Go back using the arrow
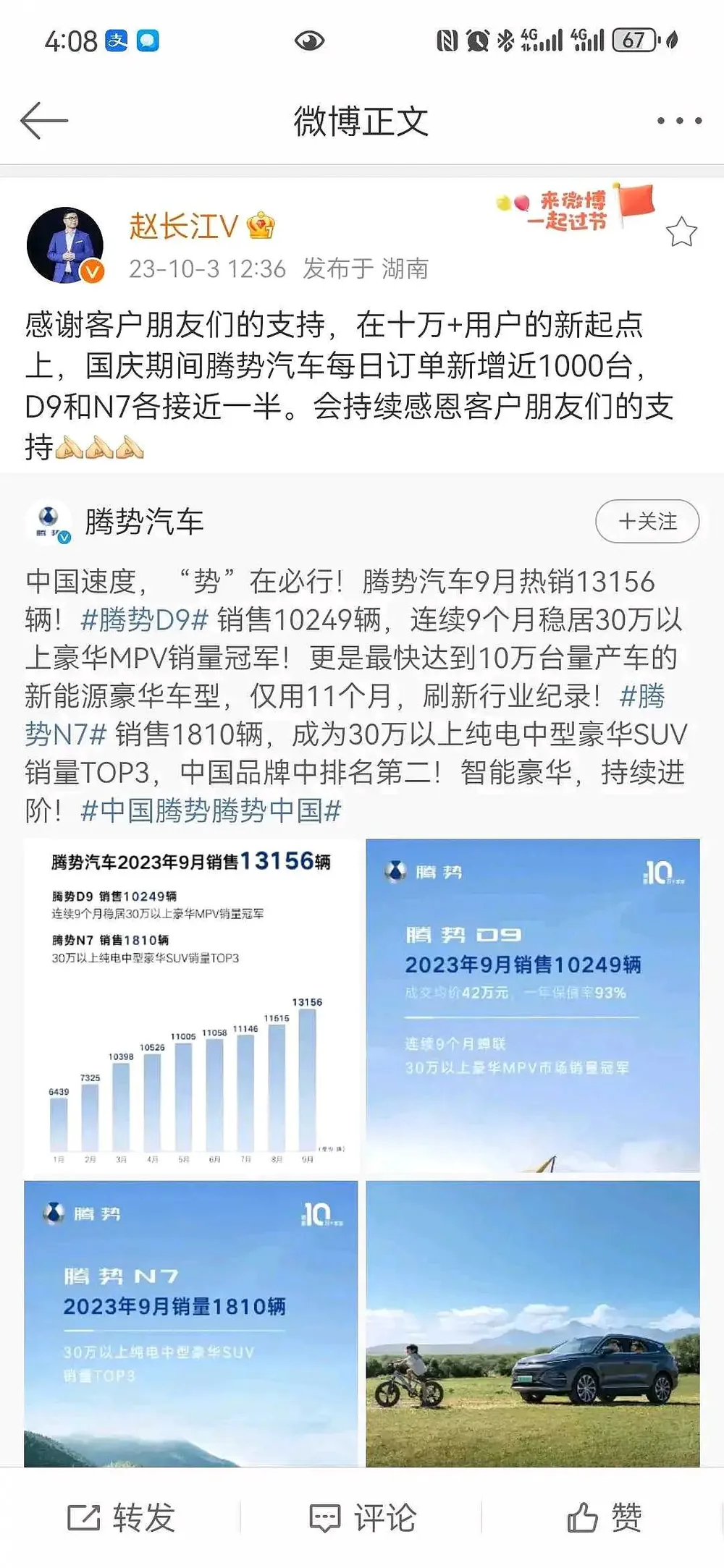This screenshot has width=724, height=1568. click(x=43, y=120)
